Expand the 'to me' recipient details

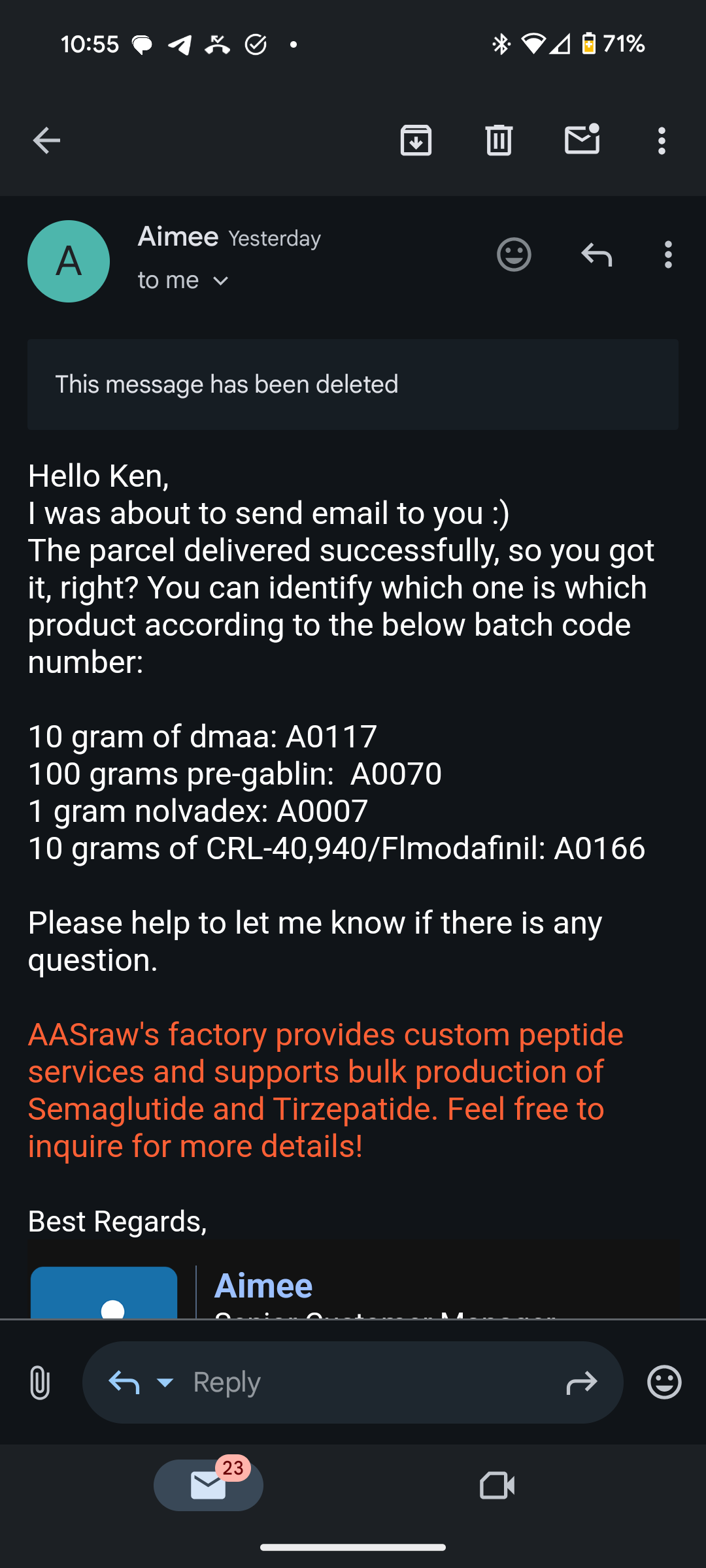pyautogui.click(x=183, y=280)
